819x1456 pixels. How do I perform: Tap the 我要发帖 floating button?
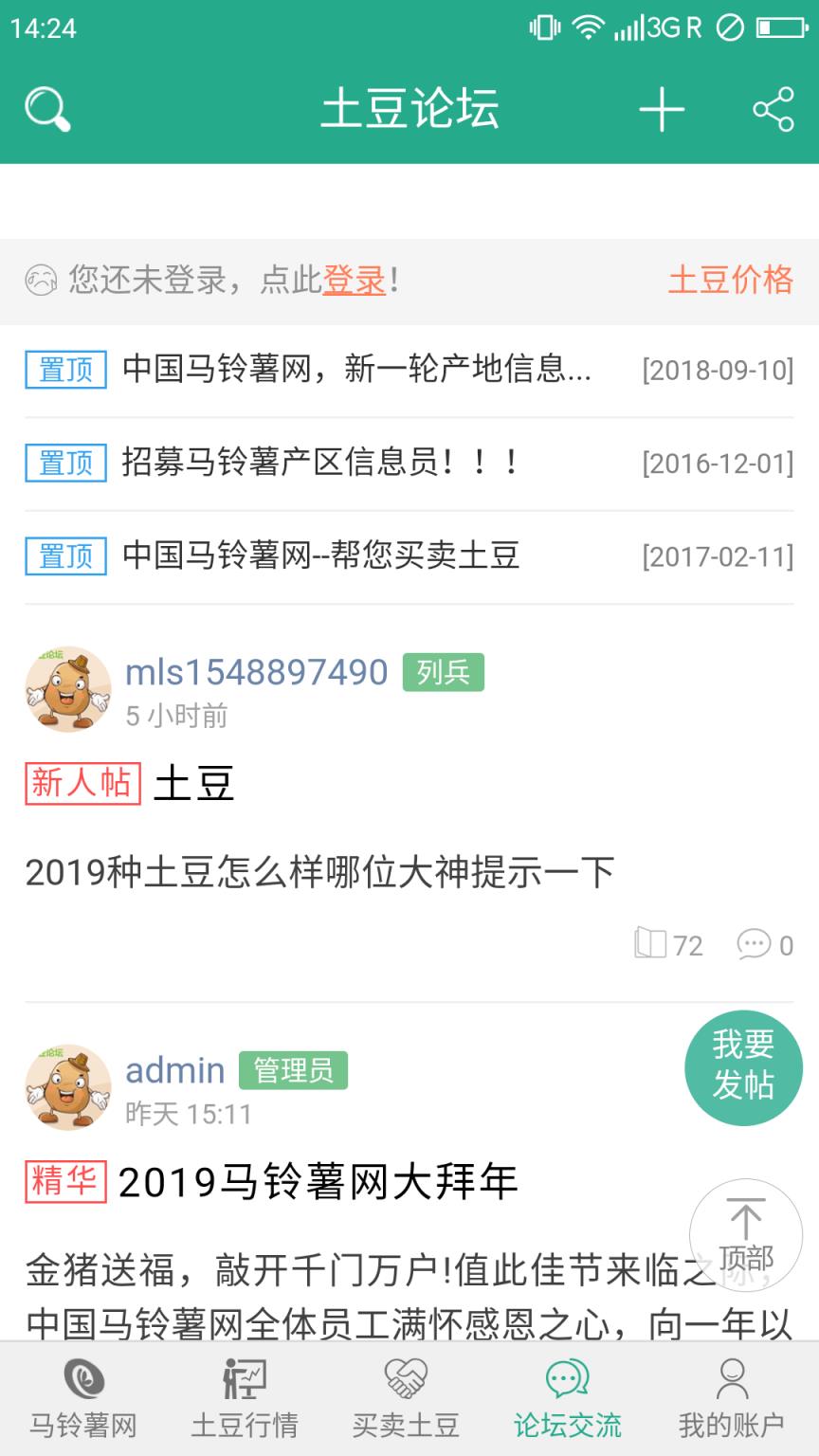pos(744,1067)
